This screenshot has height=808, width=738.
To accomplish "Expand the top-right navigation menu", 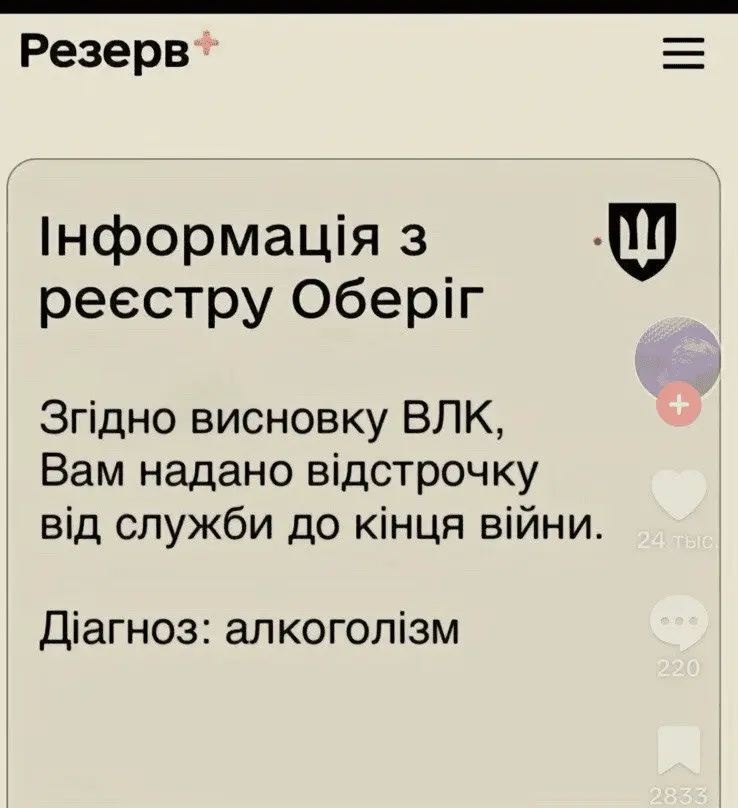I will pyautogui.click(x=684, y=55).
